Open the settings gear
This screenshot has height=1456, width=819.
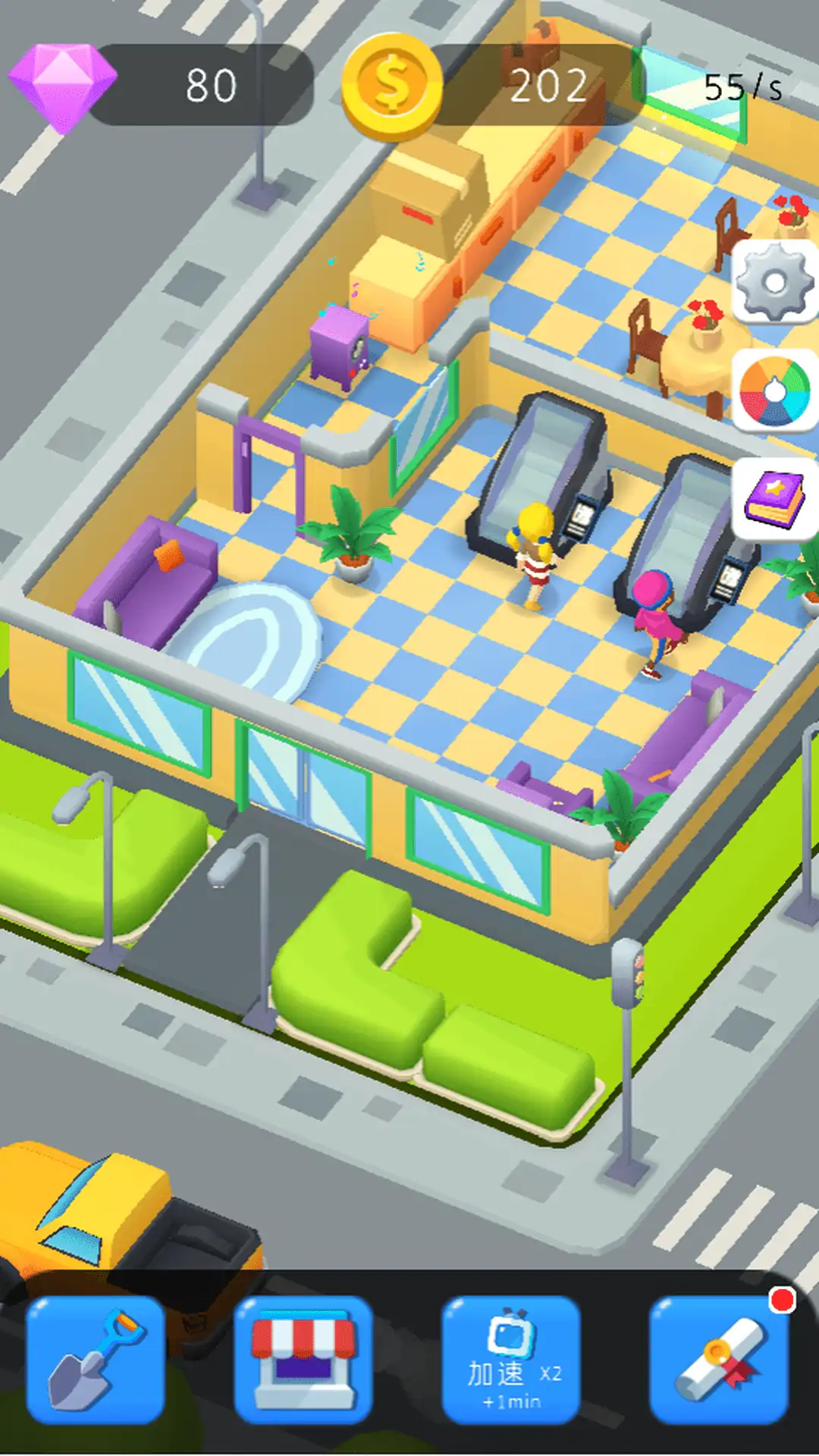tap(775, 283)
